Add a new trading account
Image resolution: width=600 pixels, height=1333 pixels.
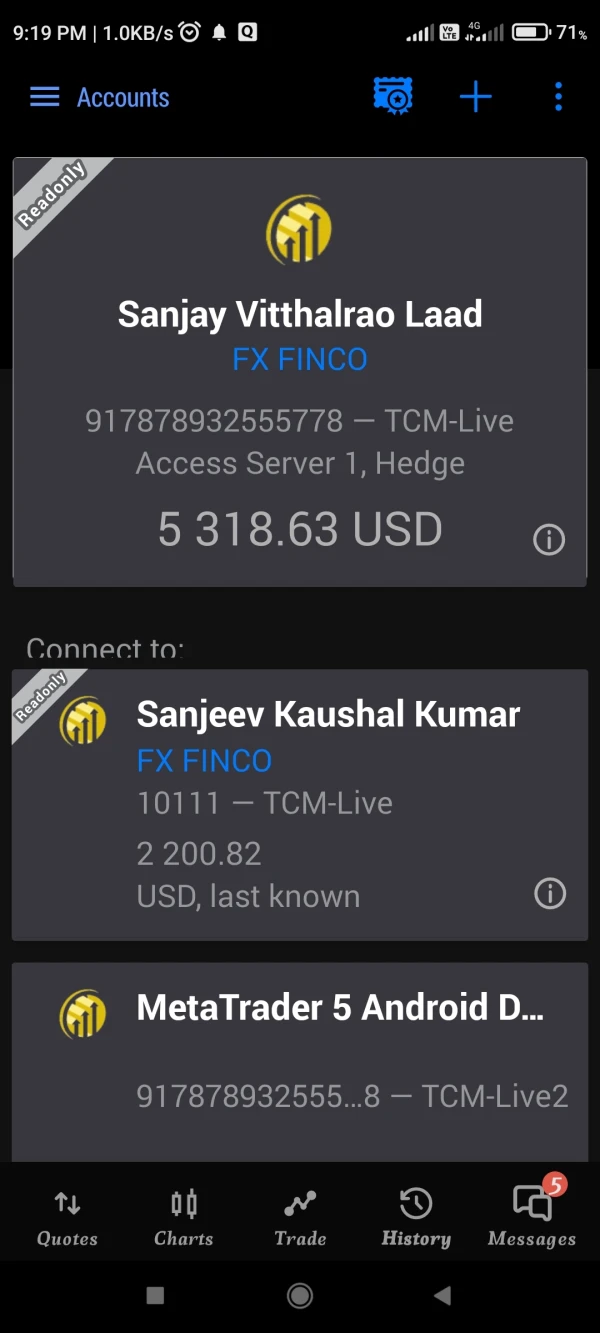point(475,97)
